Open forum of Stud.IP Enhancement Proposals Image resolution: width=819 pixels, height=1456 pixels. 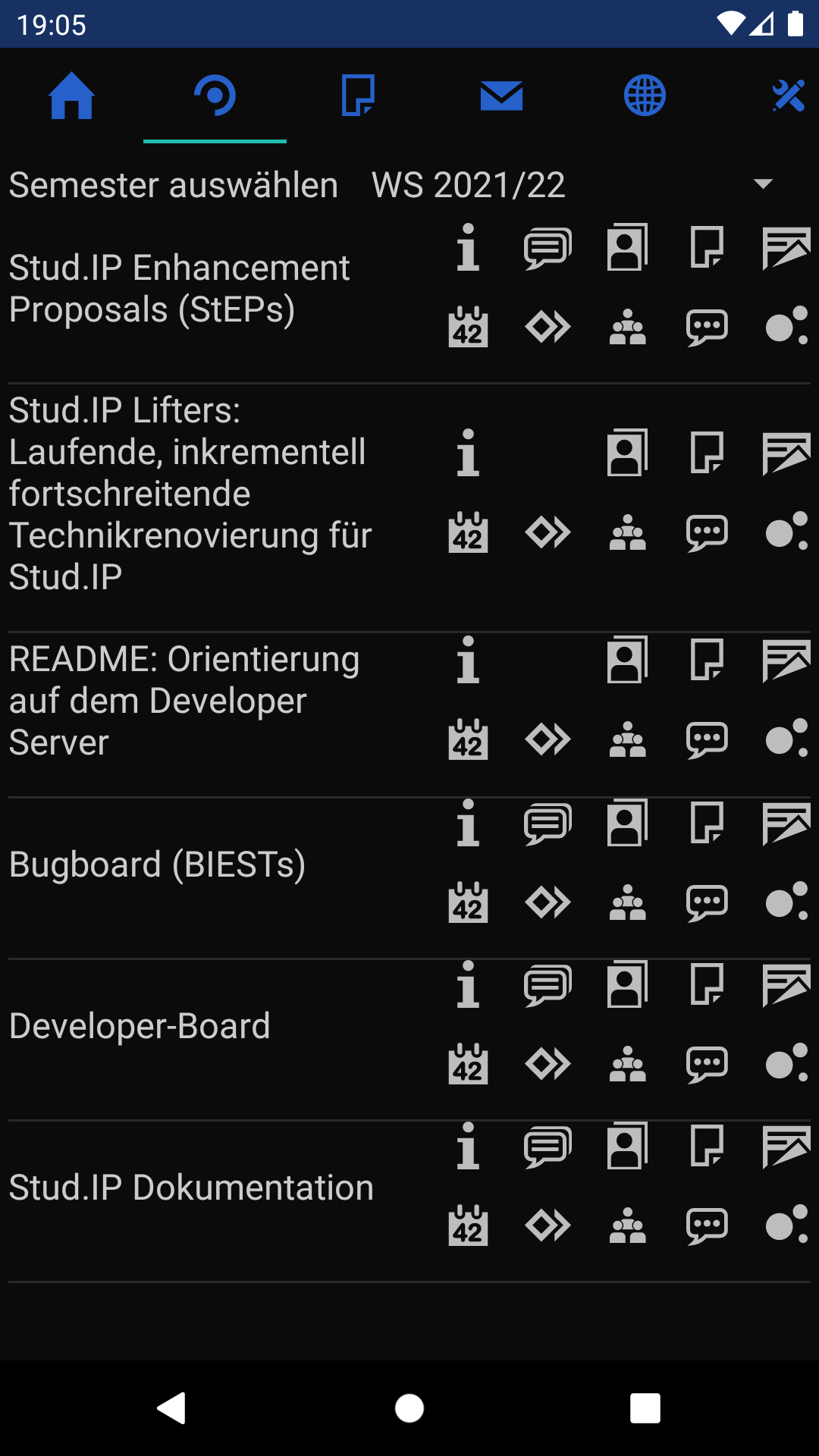[x=548, y=248]
